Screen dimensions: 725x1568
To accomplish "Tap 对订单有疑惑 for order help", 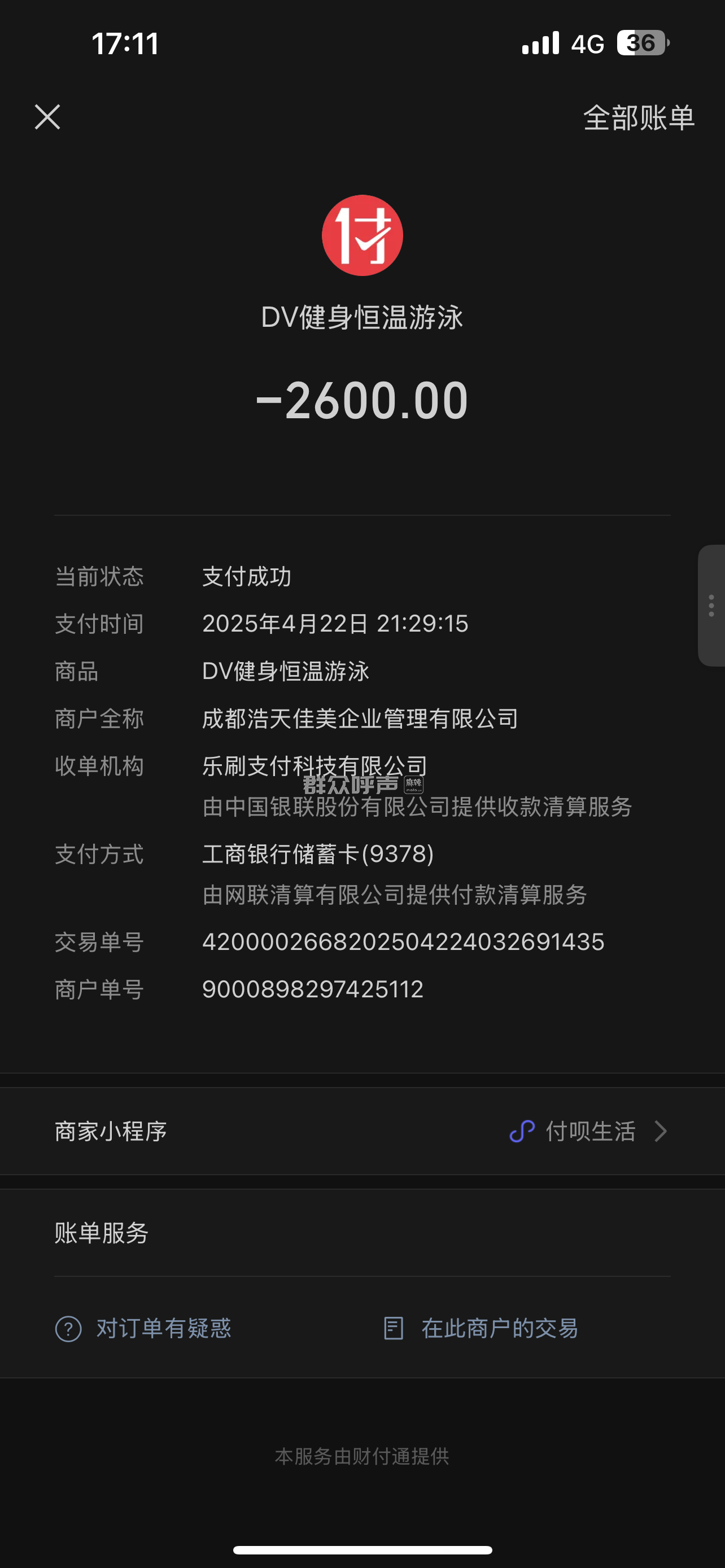I will point(143,1328).
